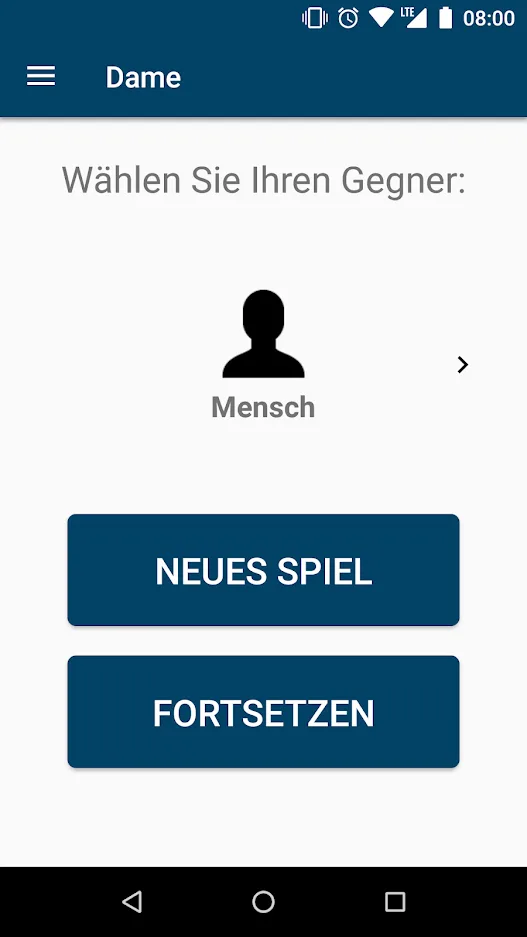Viewport: 527px width, 937px height.
Task: Tap Fortsetzen to continue the game
Action: click(x=264, y=712)
